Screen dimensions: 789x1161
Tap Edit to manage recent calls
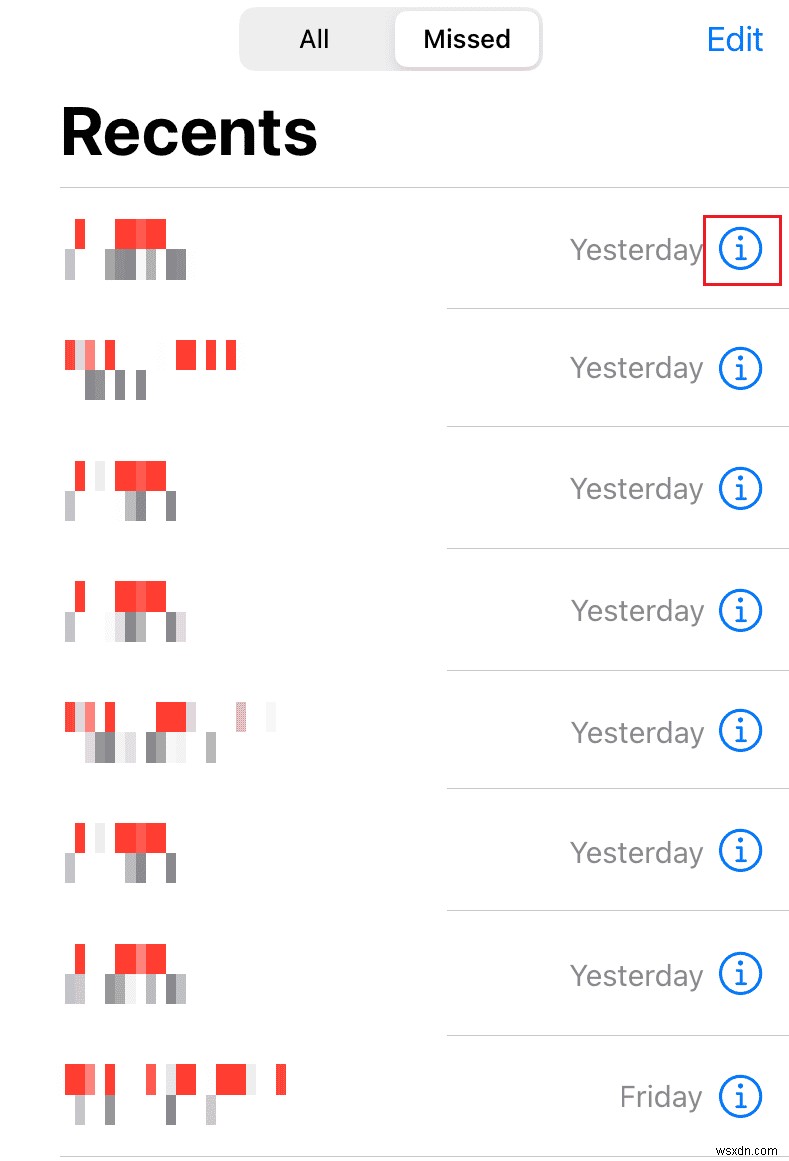point(735,39)
